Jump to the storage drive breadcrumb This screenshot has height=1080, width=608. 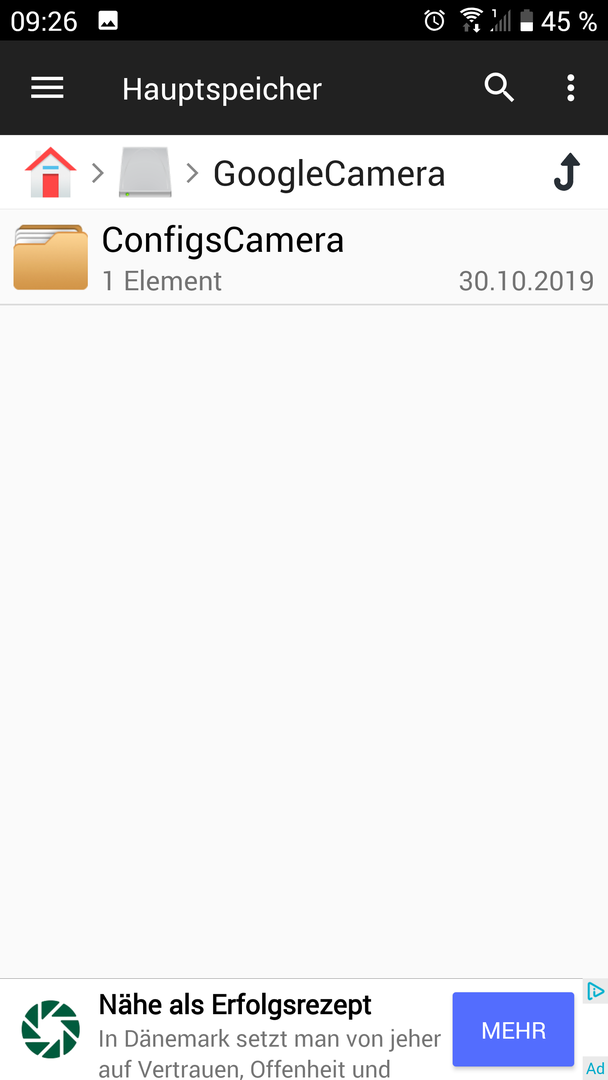click(x=145, y=173)
